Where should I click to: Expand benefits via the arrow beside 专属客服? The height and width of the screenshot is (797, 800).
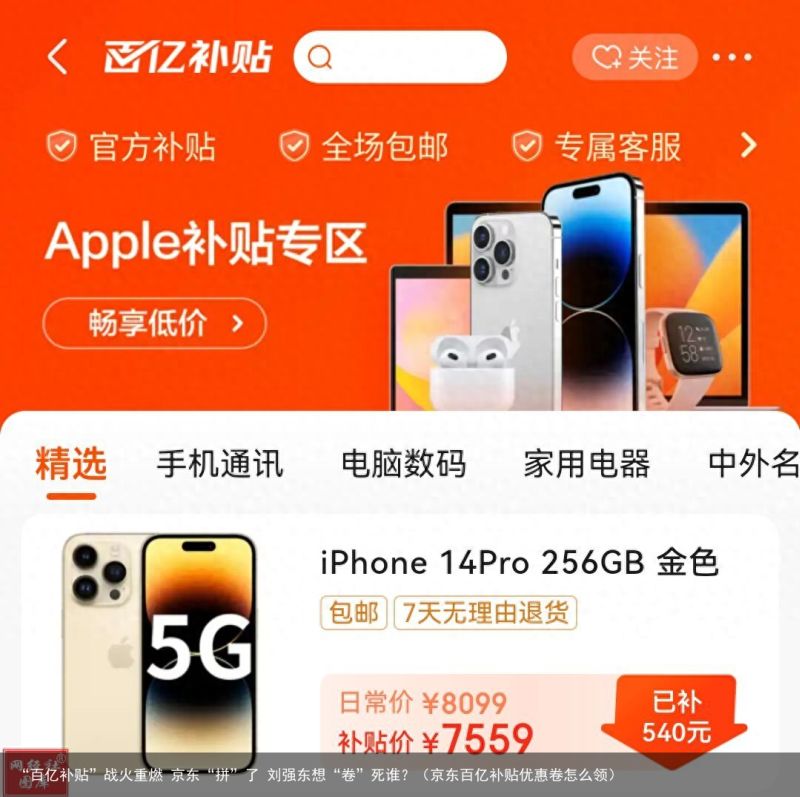[747, 146]
